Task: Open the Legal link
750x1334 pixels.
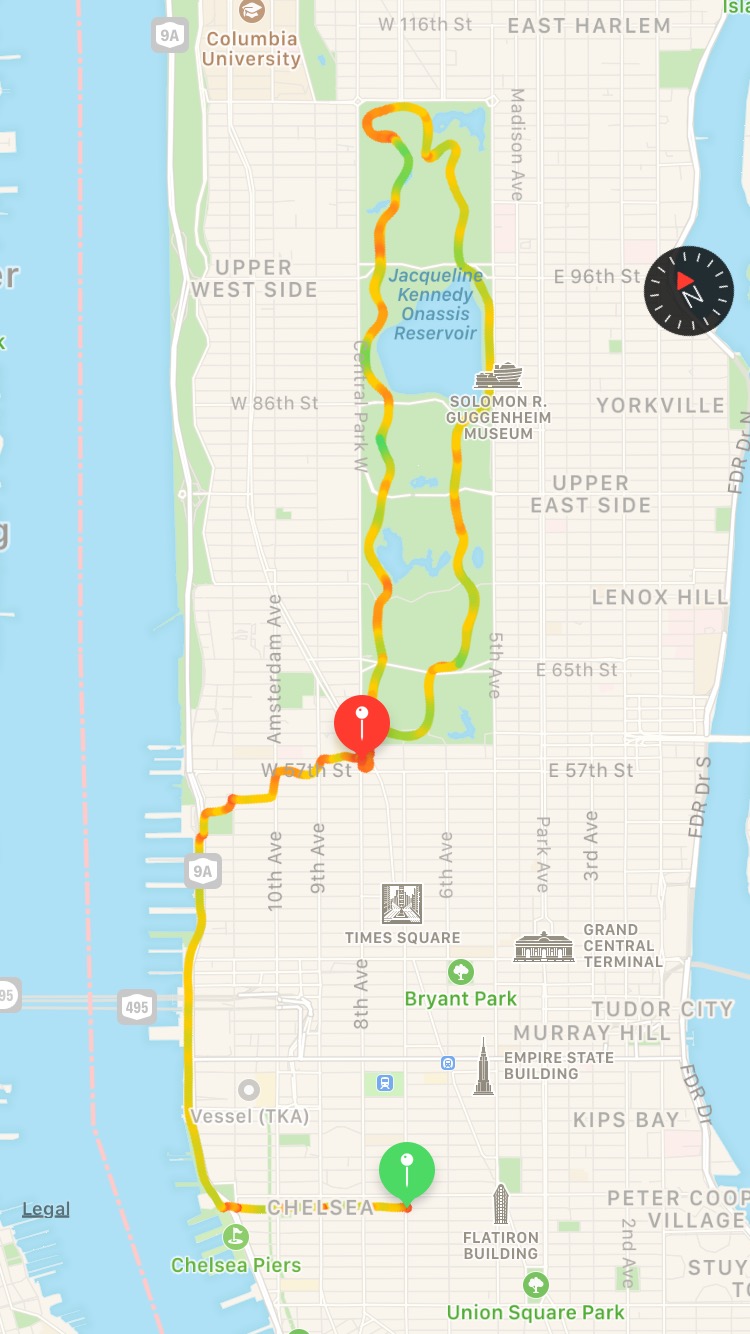Action: (x=46, y=1209)
